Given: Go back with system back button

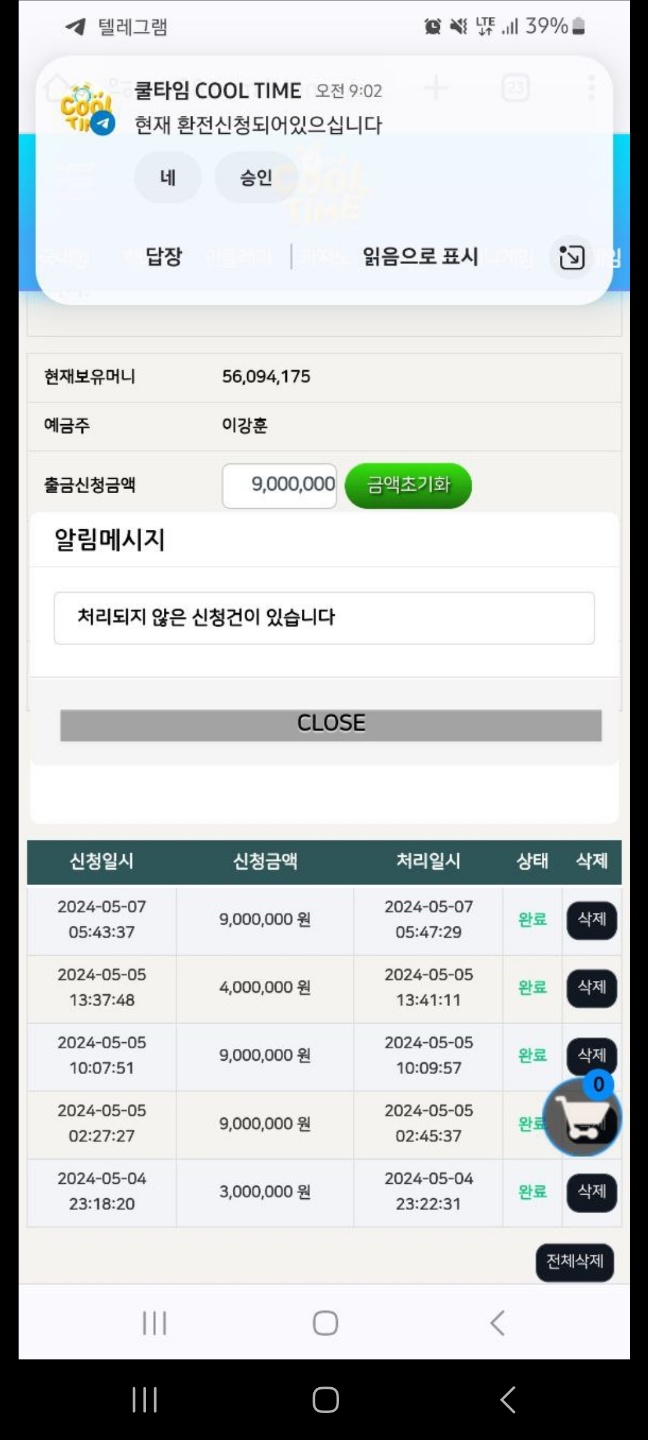Looking at the screenshot, I should [507, 1400].
